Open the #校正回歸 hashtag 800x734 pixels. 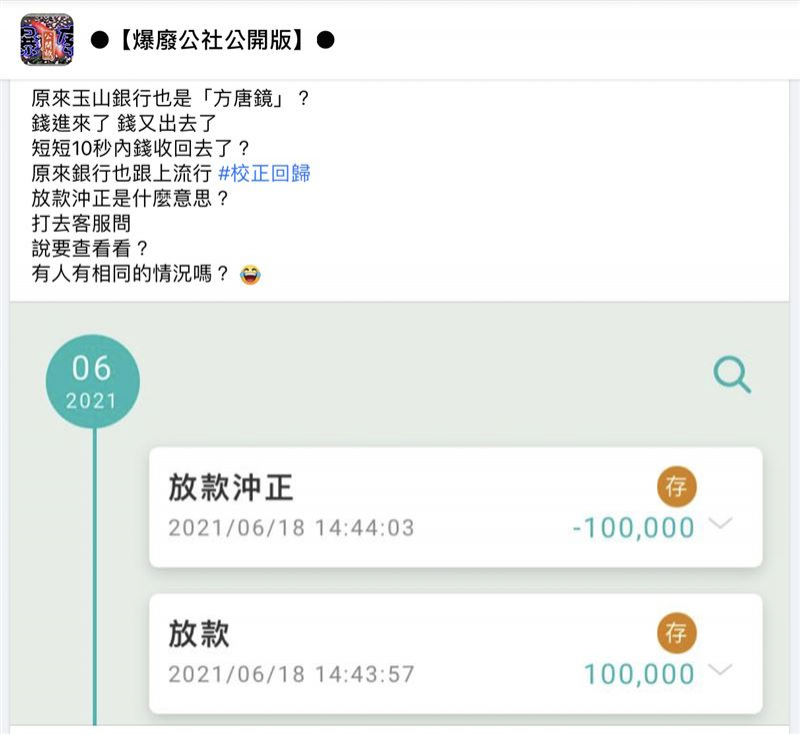click(264, 173)
